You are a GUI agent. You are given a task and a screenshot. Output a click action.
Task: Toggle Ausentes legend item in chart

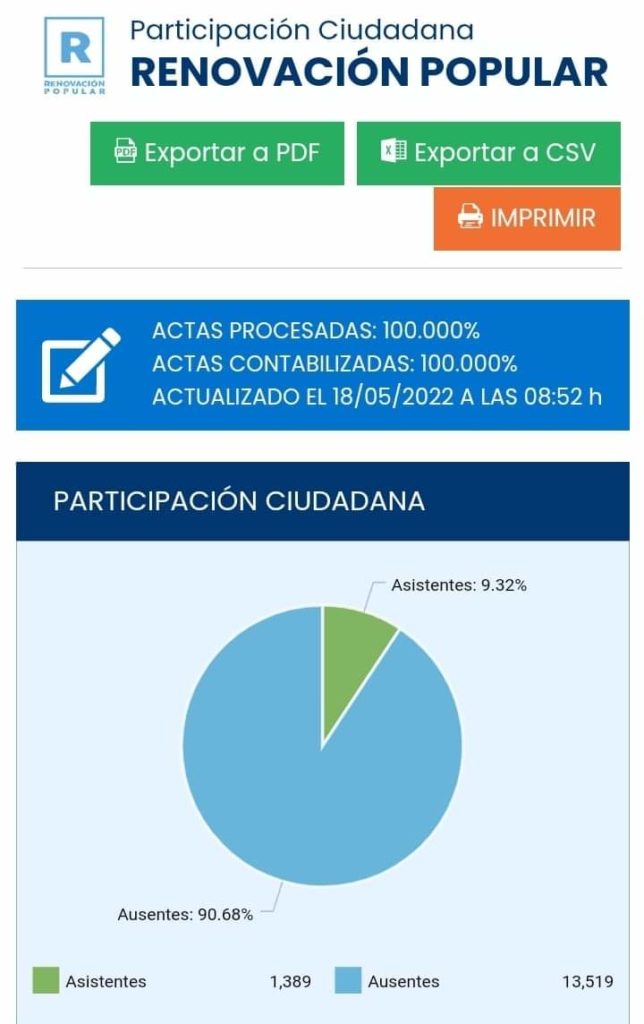click(x=388, y=981)
